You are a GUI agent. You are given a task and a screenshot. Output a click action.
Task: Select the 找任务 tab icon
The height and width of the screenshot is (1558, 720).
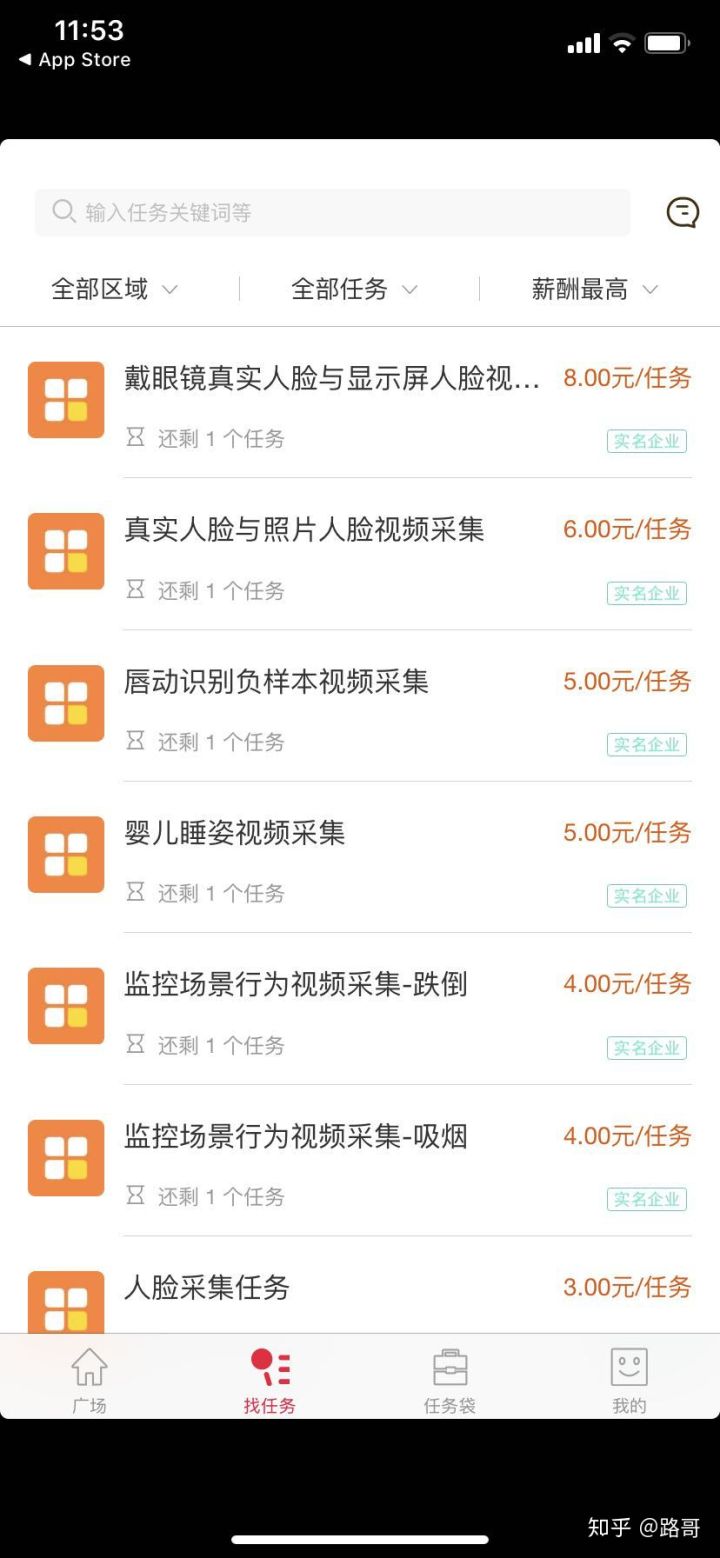[x=269, y=1365]
